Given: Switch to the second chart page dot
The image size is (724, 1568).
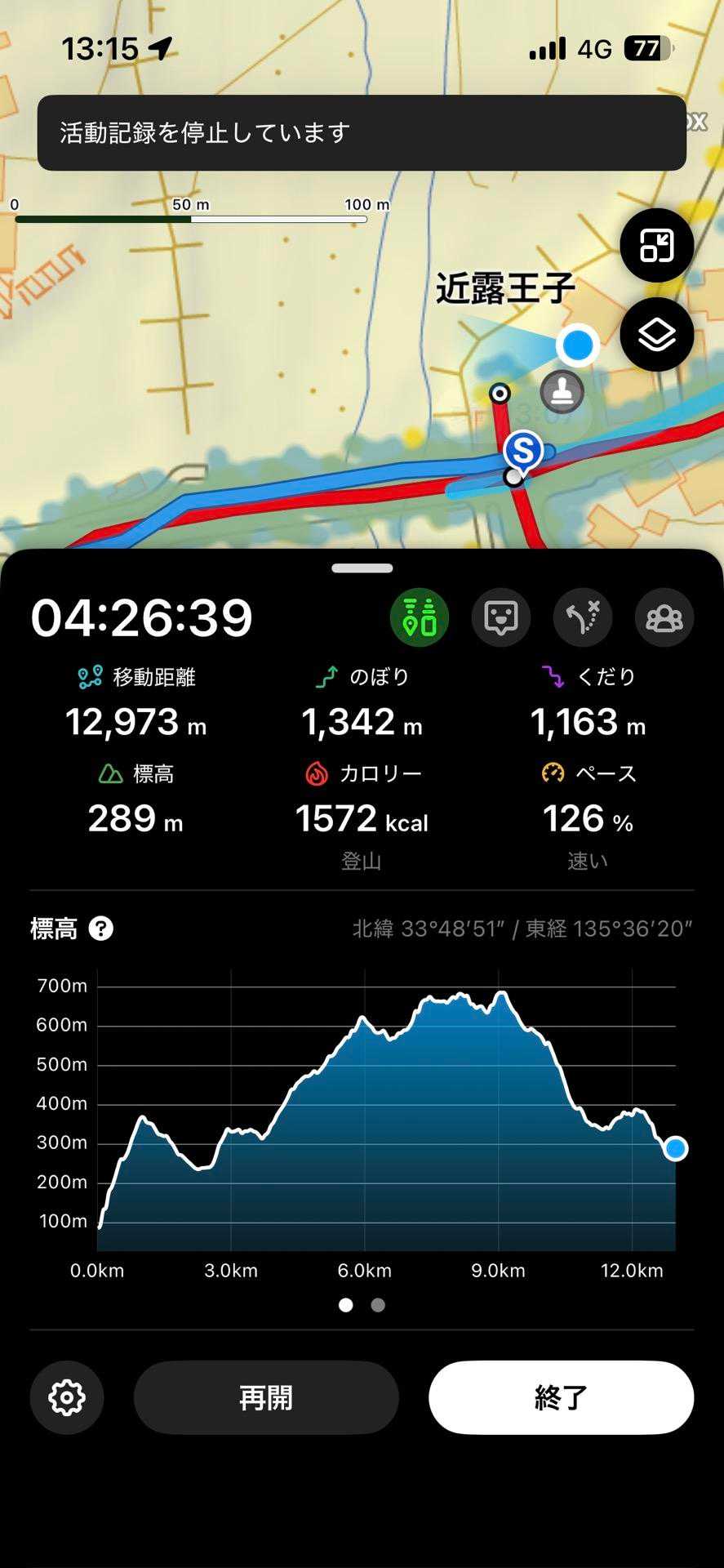Looking at the screenshot, I should [x=378, y=1305].
